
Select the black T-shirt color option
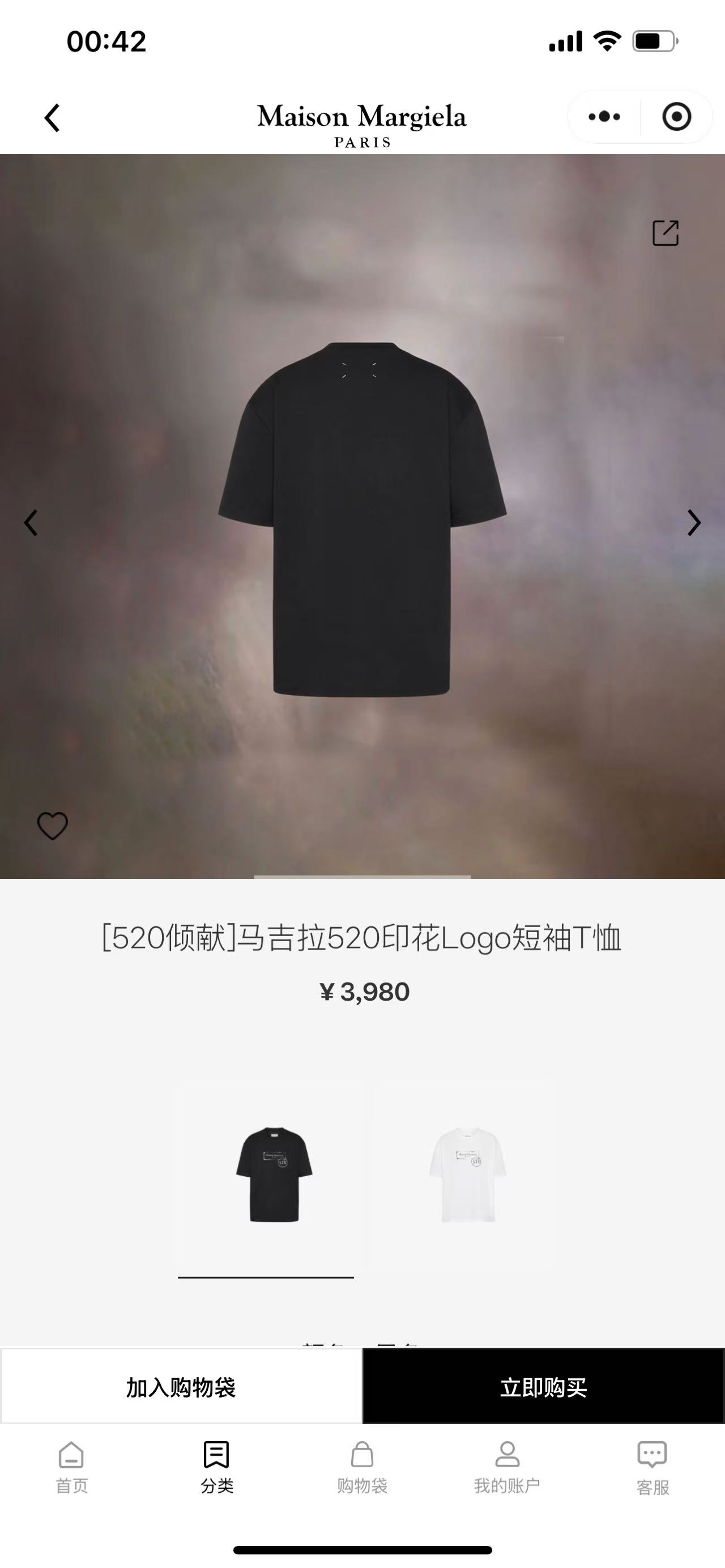274,1174
